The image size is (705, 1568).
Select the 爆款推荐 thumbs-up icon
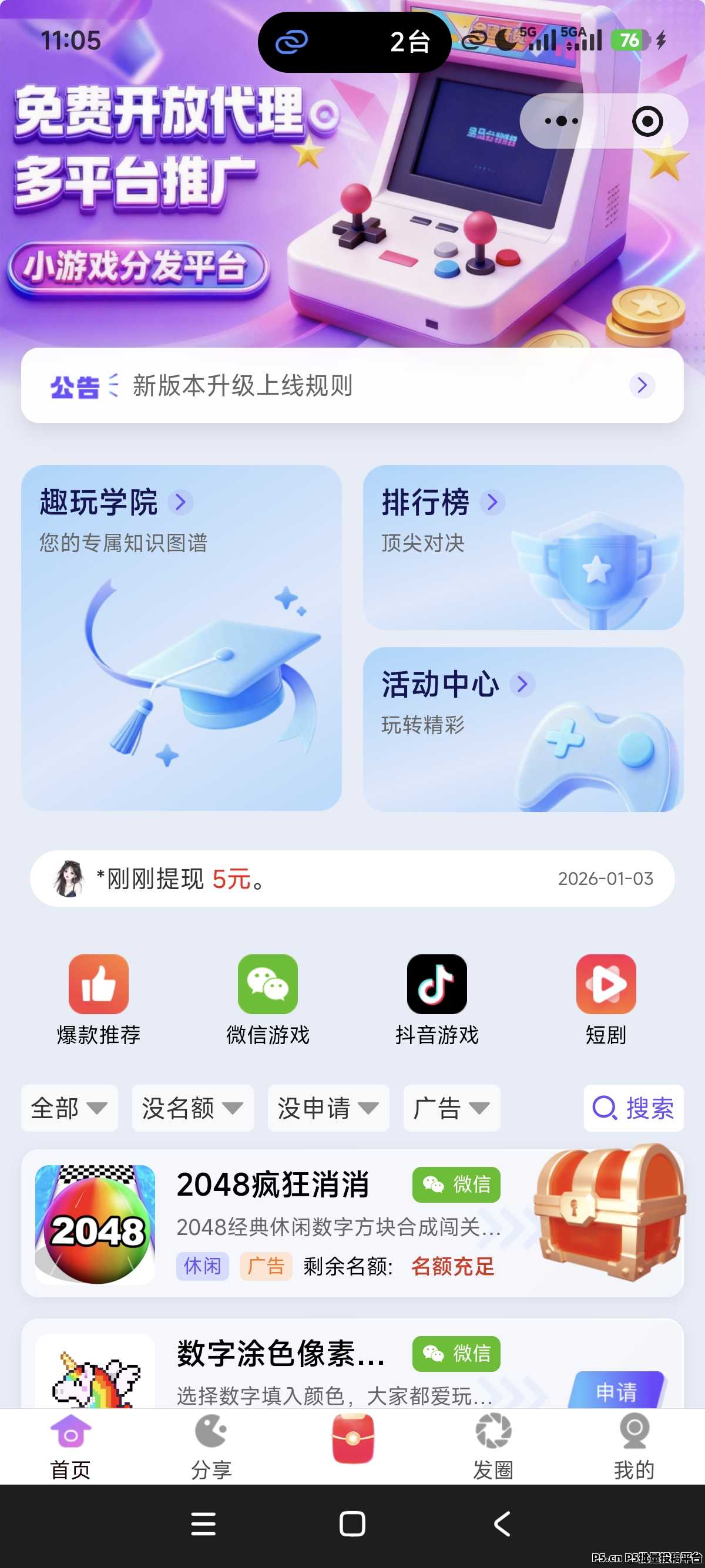(98, 985)
